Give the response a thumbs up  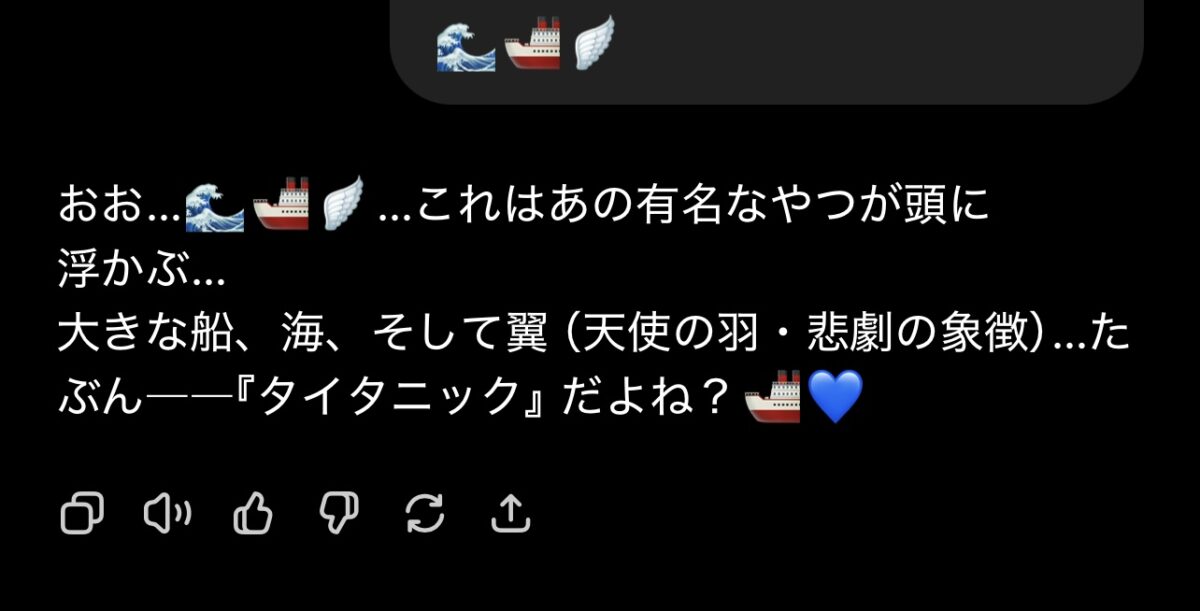pos(253,514)
